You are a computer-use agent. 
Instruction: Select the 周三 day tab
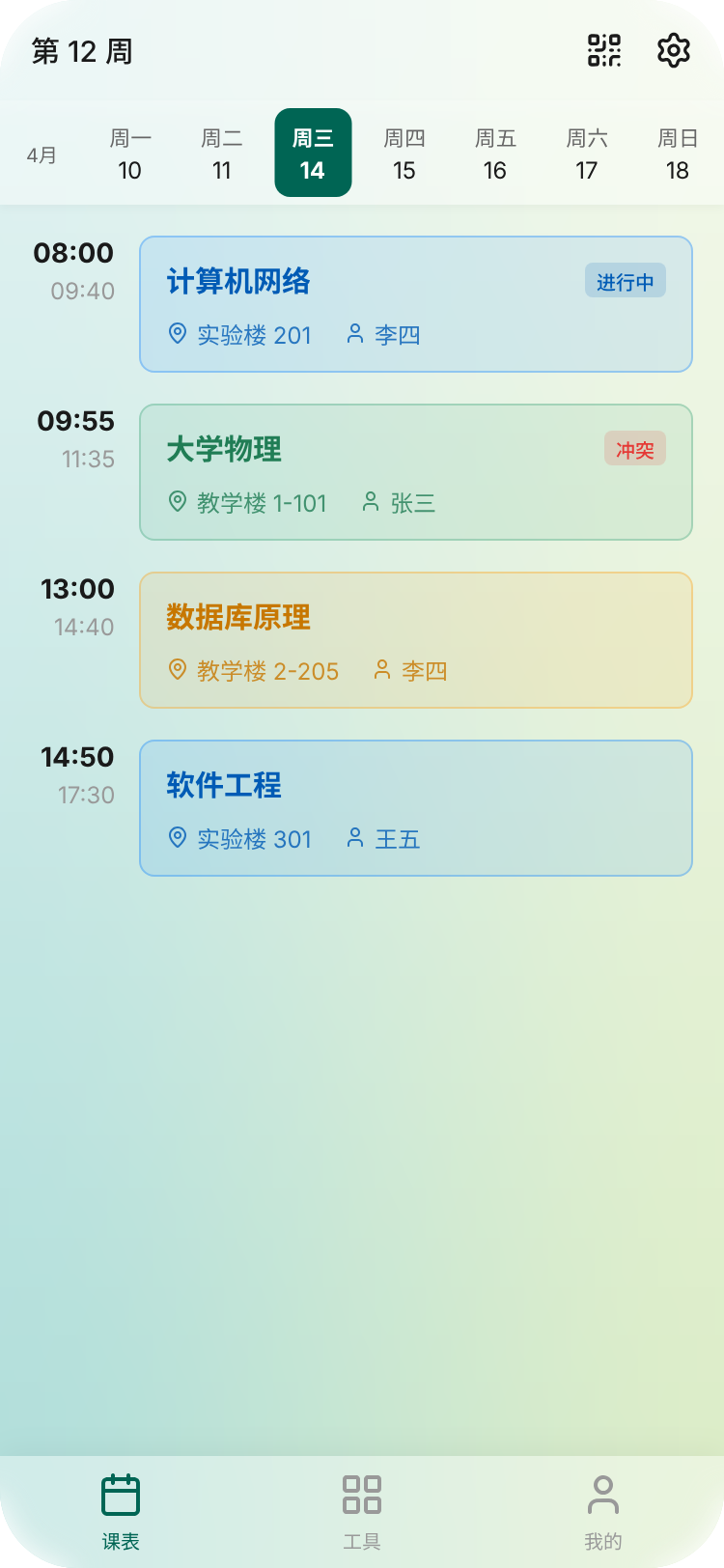tap(313, 153)
